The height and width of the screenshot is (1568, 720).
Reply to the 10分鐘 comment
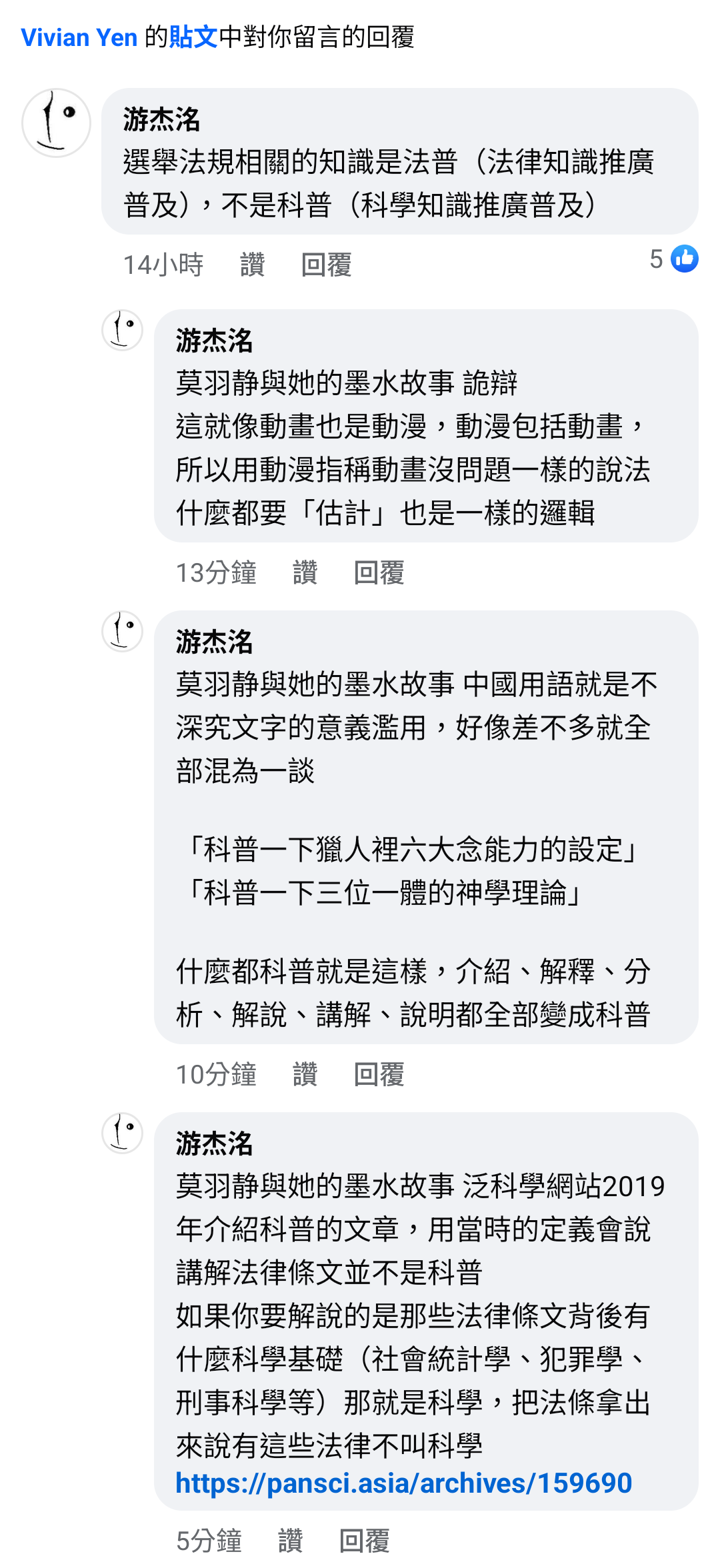click(x=379, y=1074)
